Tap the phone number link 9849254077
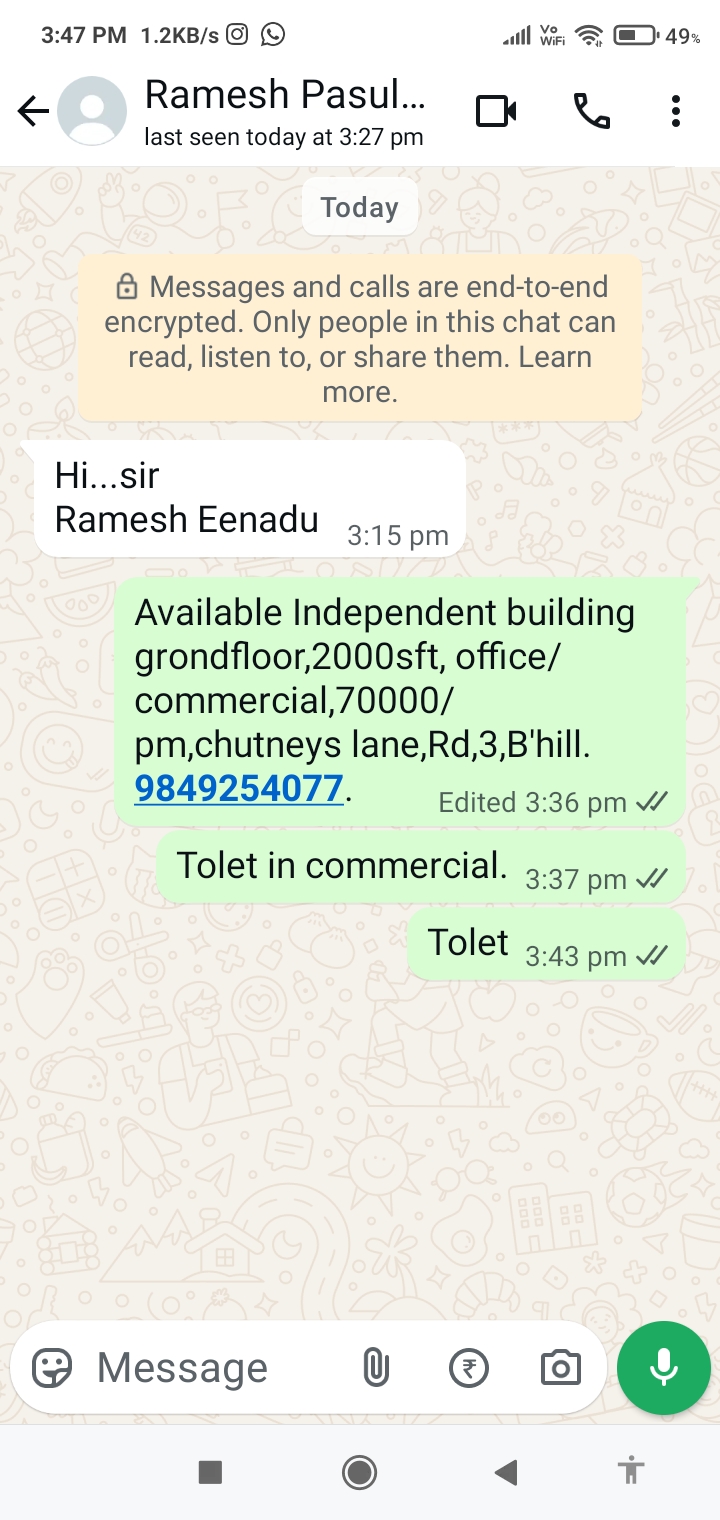 coord(239,789)
